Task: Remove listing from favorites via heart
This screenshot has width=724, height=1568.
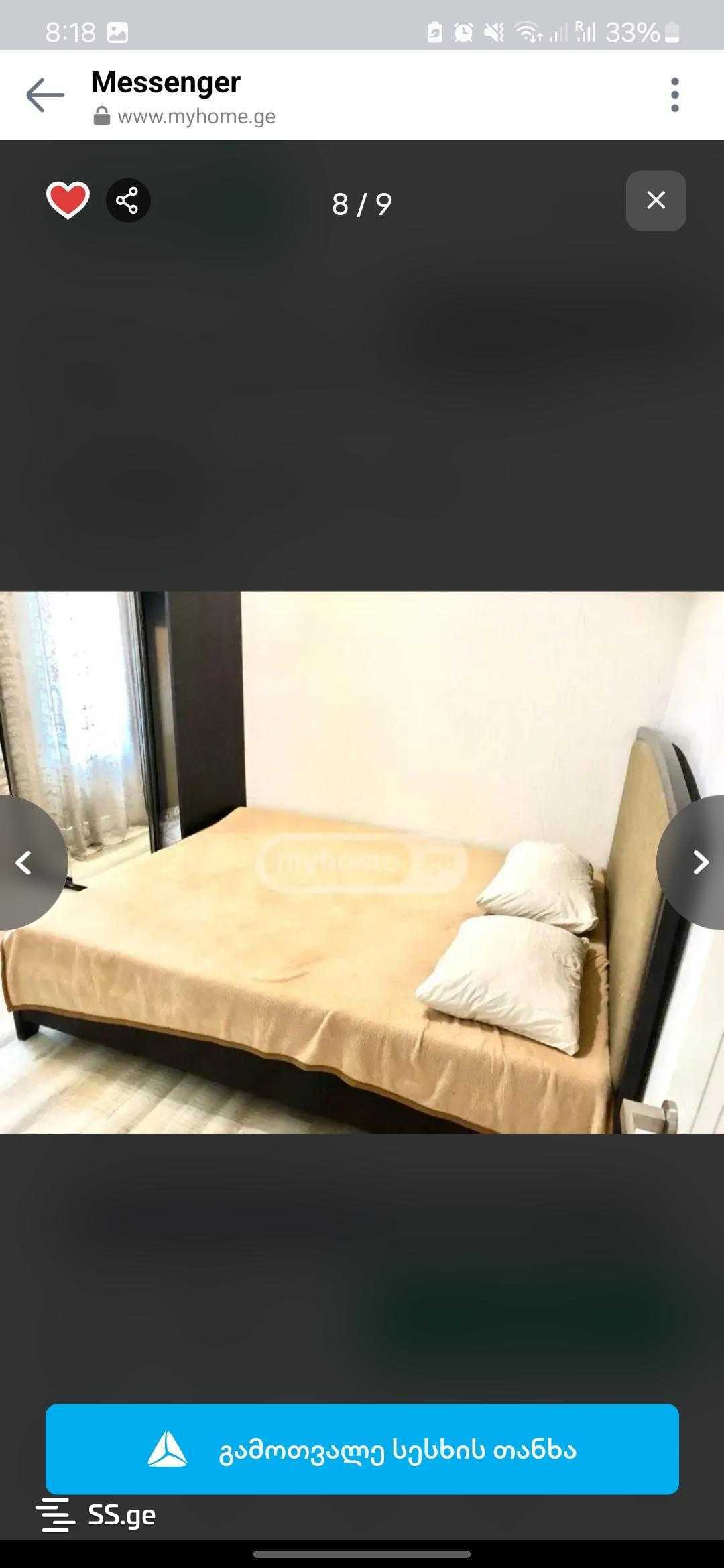Action: [x=68, y=200]
